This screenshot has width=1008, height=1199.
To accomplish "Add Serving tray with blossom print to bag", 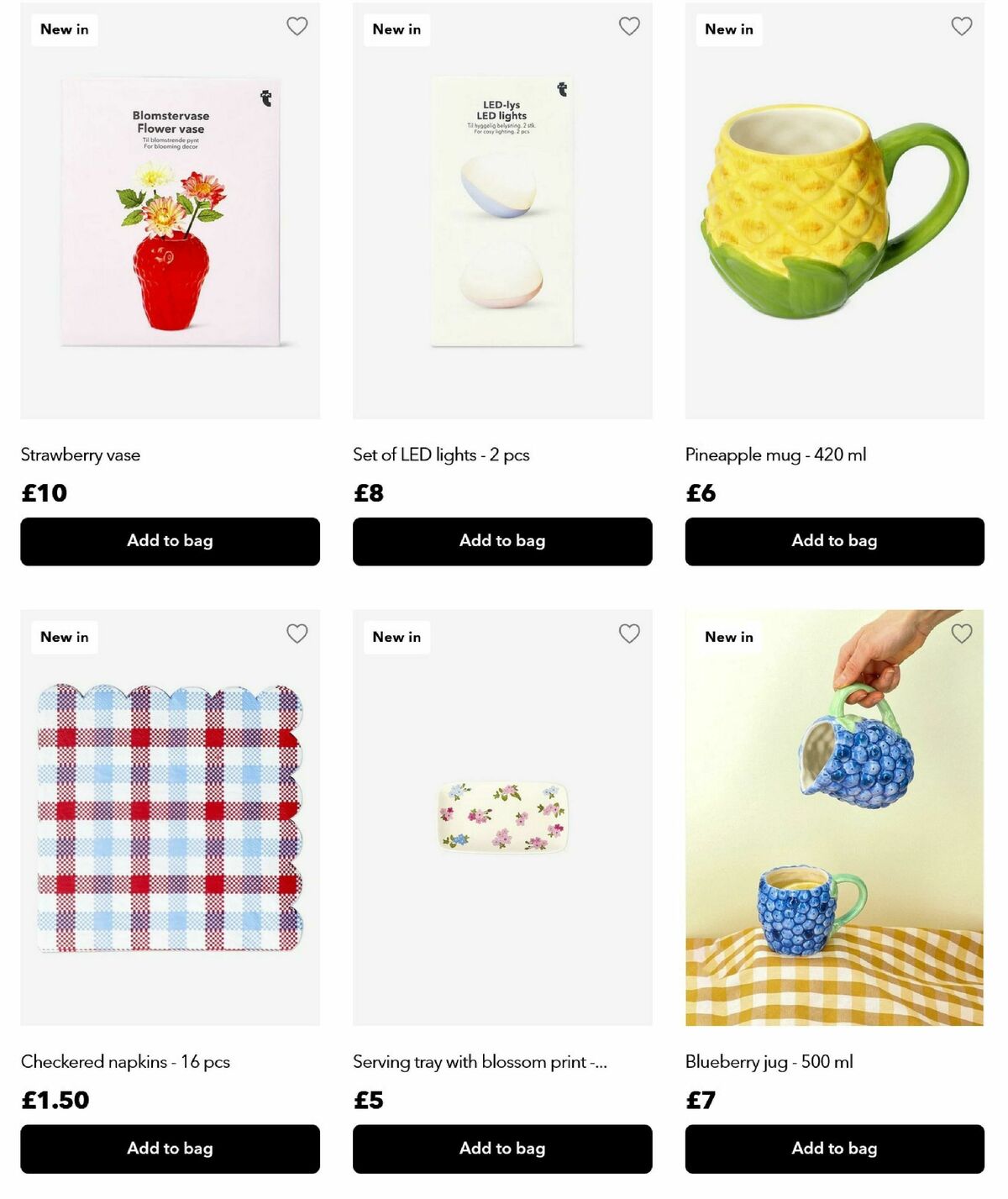I will pyautogui.click(x=502, y=1149).
